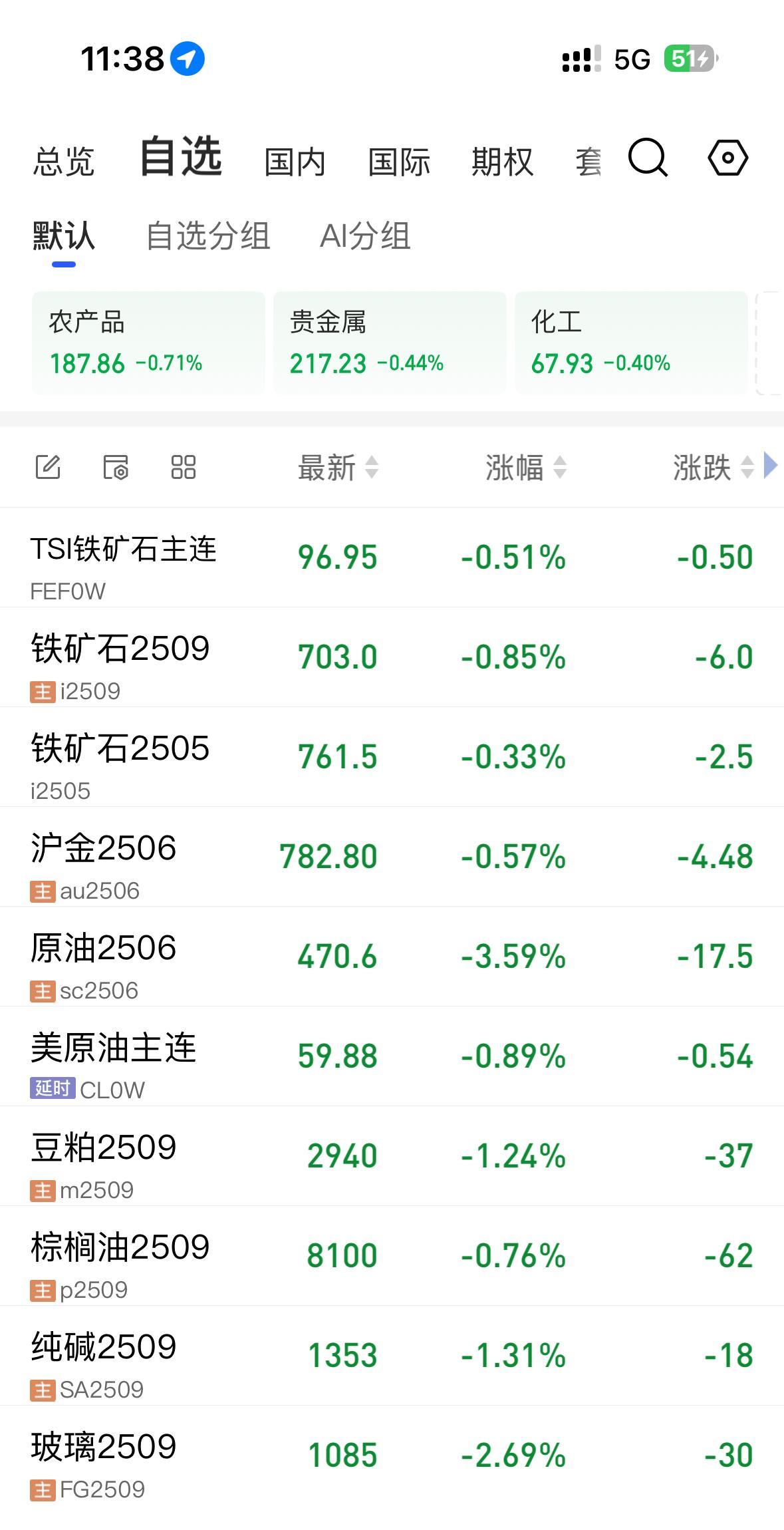This screenshot has width=784, height=1530.
Task: Sort the list by 最新 price
Action: [x=338, y=467]
